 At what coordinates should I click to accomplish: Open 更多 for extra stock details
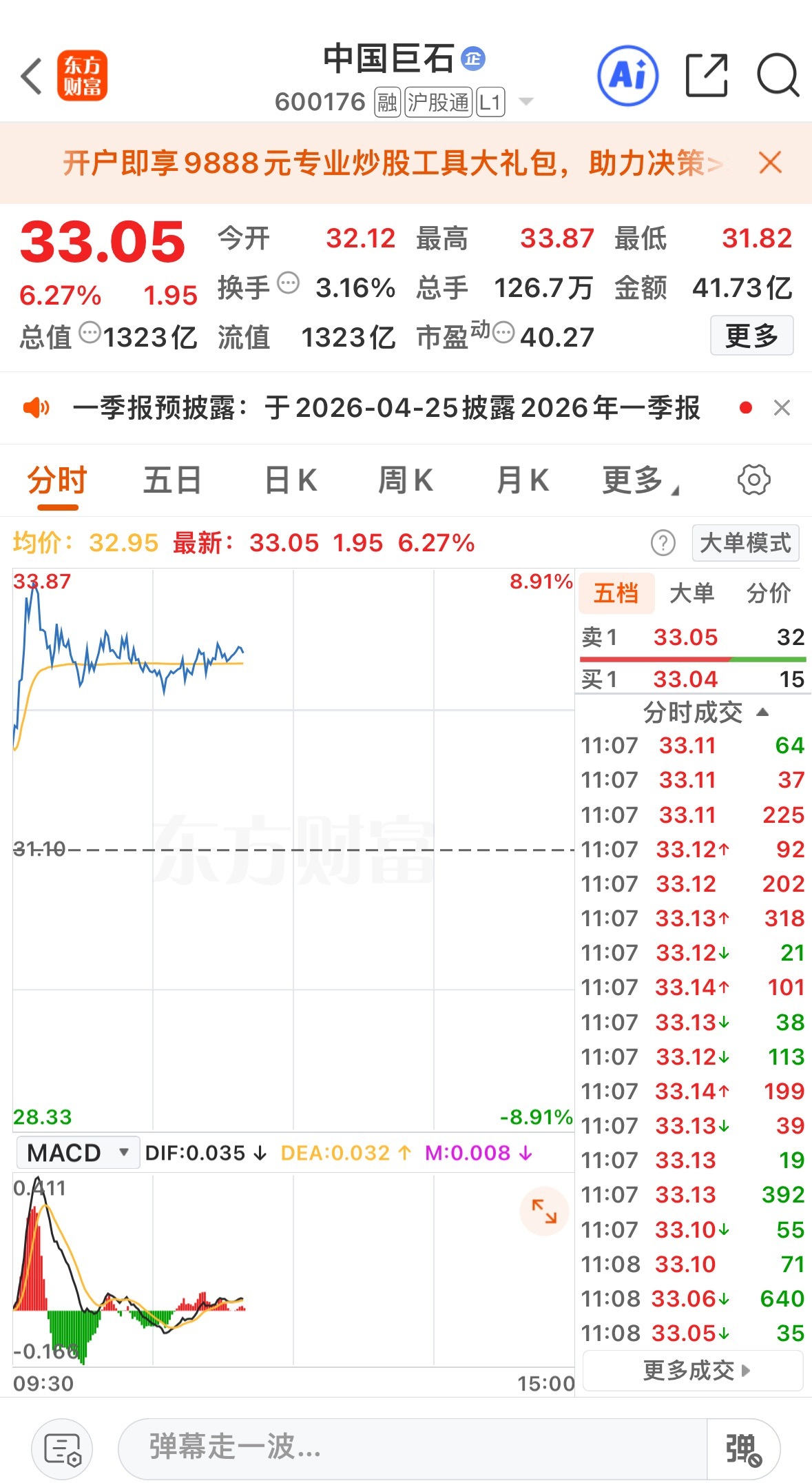pyautogui.click(x=751, y=336)
